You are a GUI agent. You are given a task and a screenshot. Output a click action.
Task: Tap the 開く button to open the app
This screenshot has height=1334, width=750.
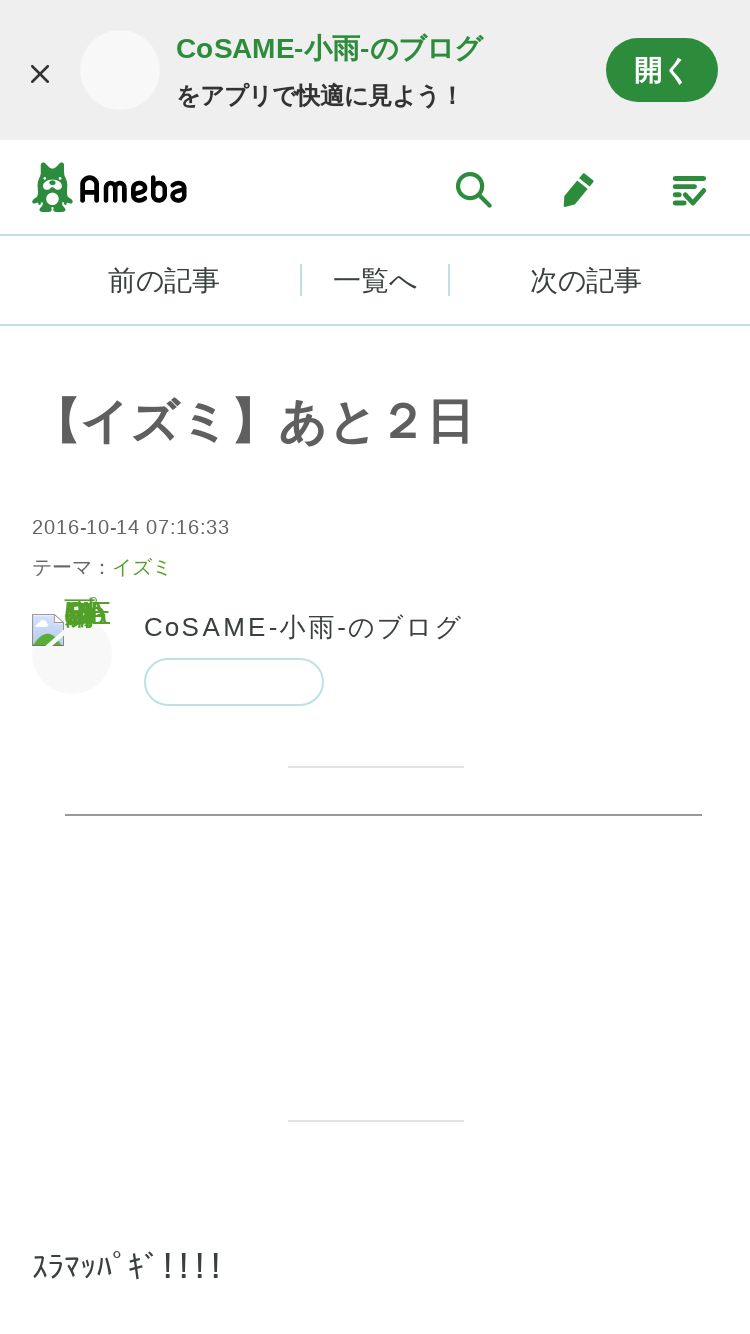[x=662, y=70]
